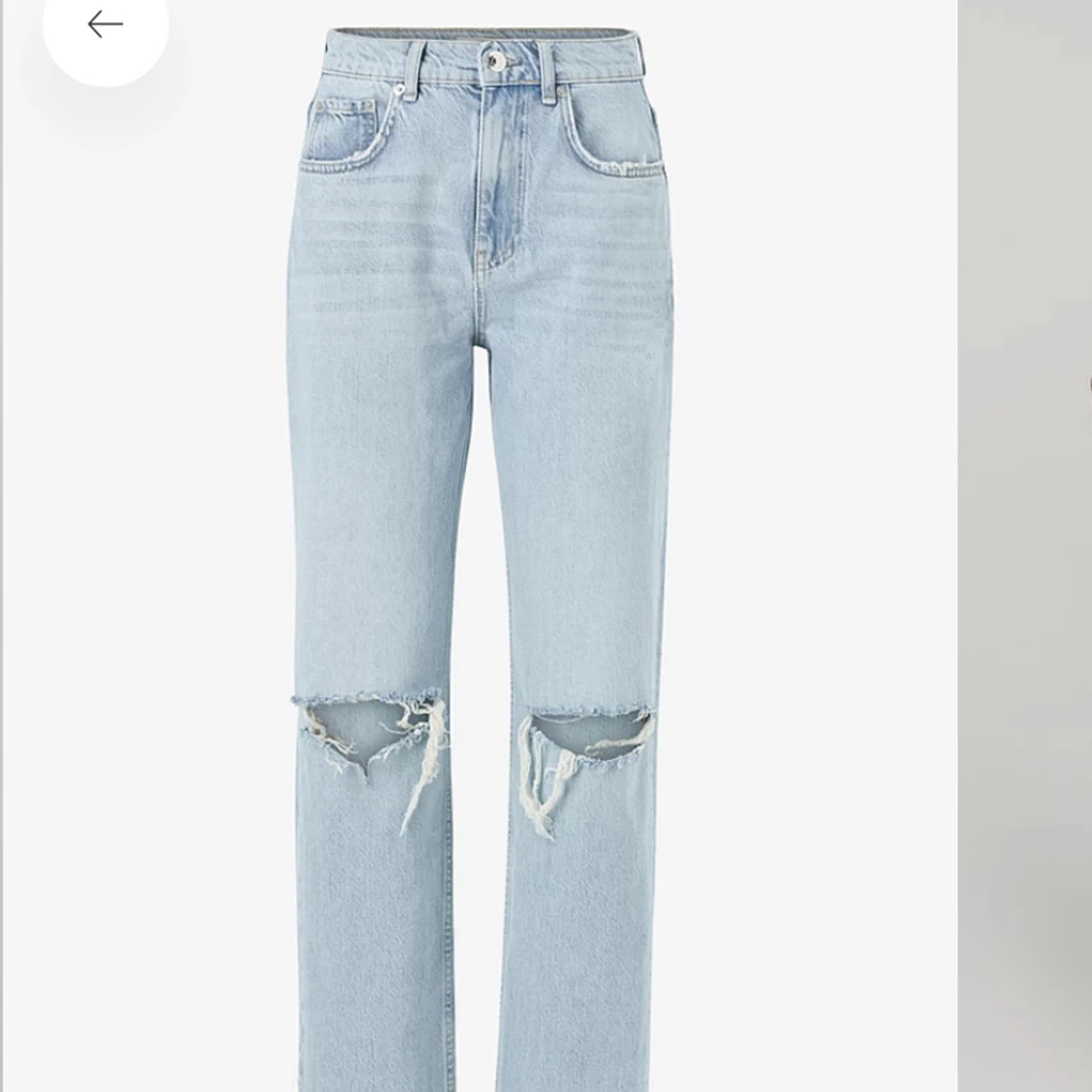Open the jeans product photo
The height and width of the screenshot is (1092, 1092).
coord(480,546)
